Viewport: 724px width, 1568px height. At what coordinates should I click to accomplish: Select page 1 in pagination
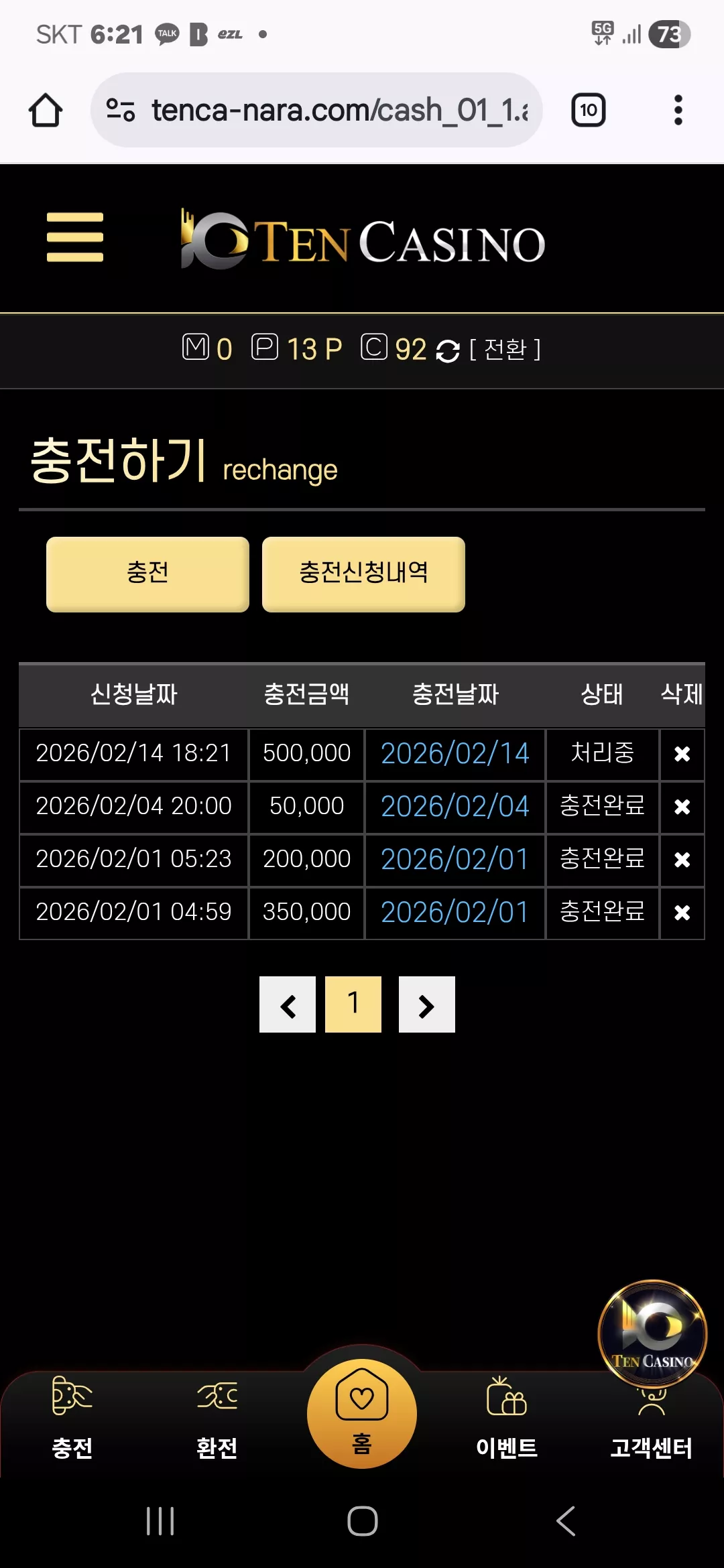[353, 1004]
